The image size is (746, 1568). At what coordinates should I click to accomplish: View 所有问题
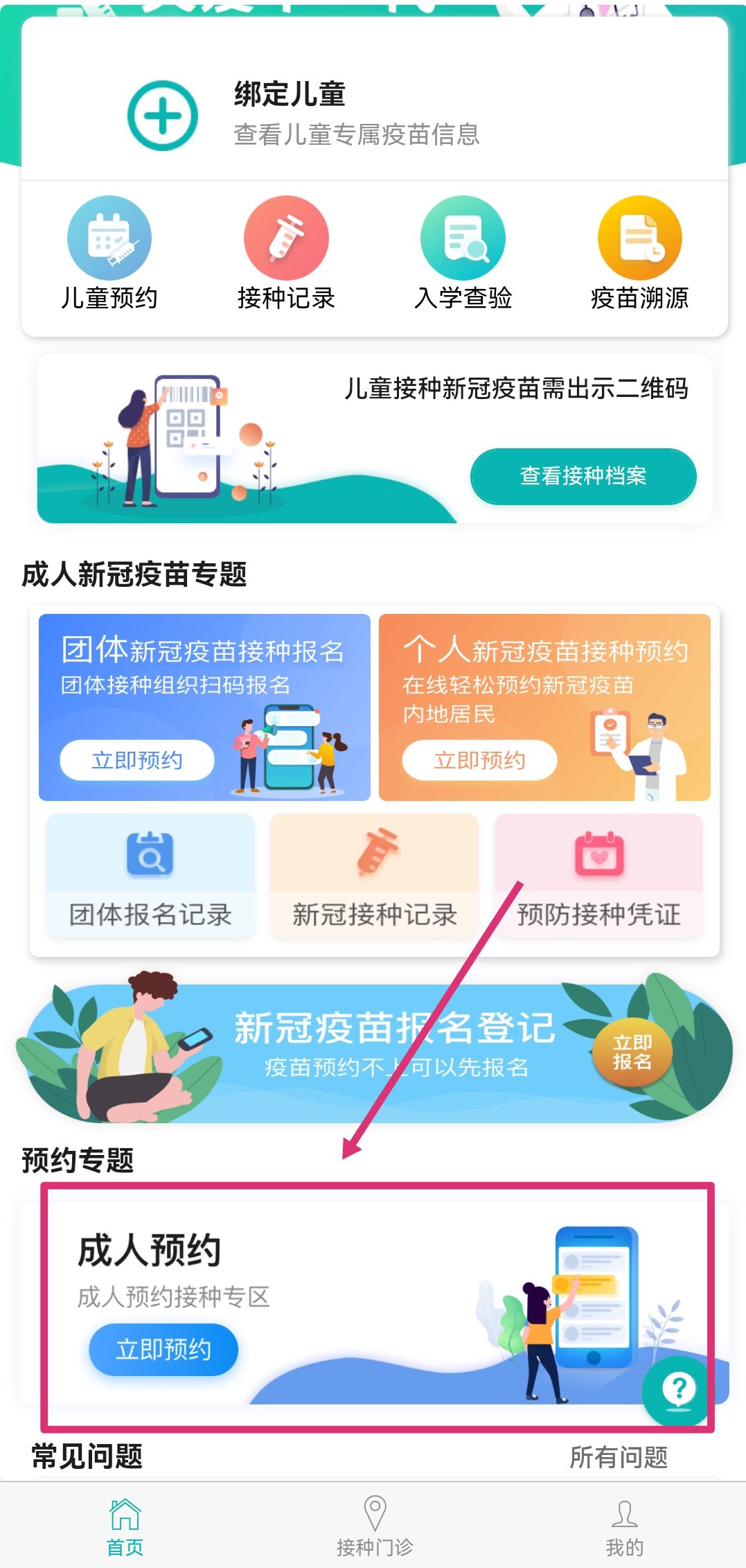(x=618, y=1457)
